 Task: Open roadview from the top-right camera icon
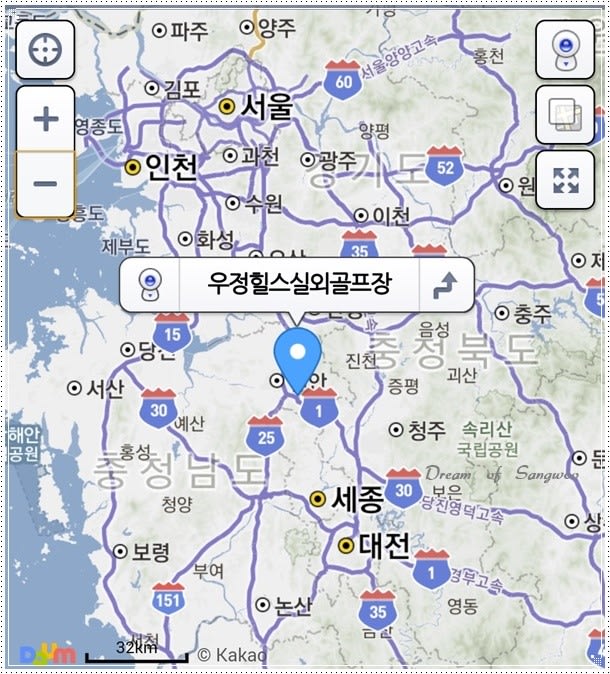tap(565, 49)
